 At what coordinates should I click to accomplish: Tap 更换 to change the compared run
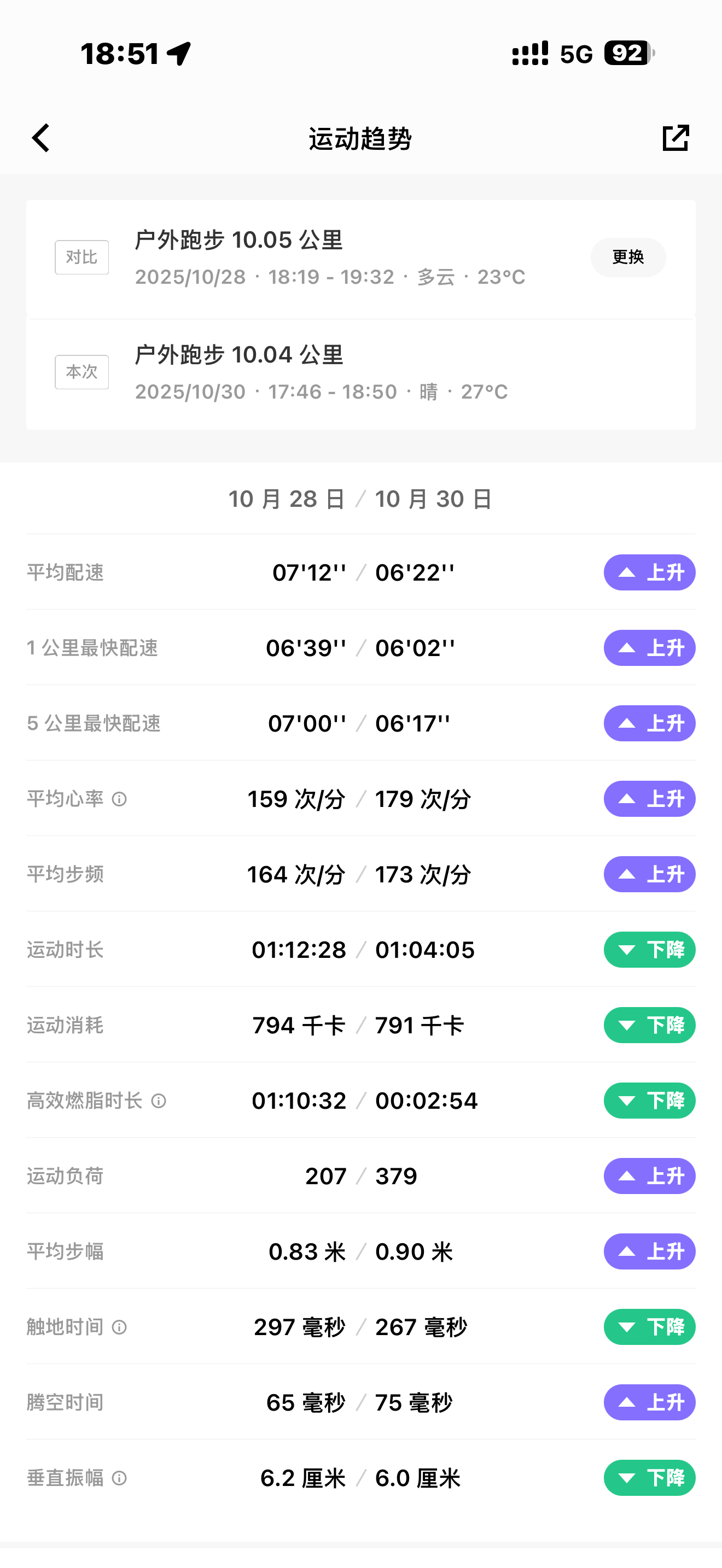pyautogui.click(x=627, y=258)
